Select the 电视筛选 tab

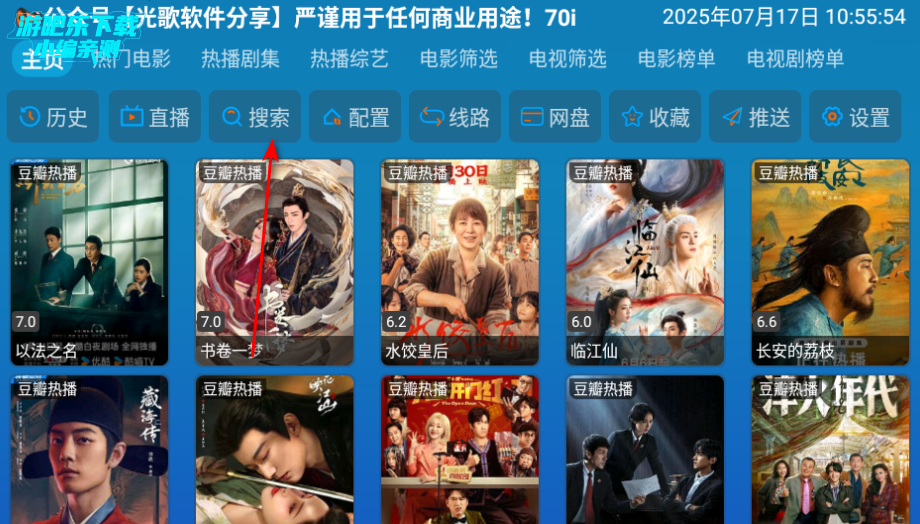pos(567,59)
